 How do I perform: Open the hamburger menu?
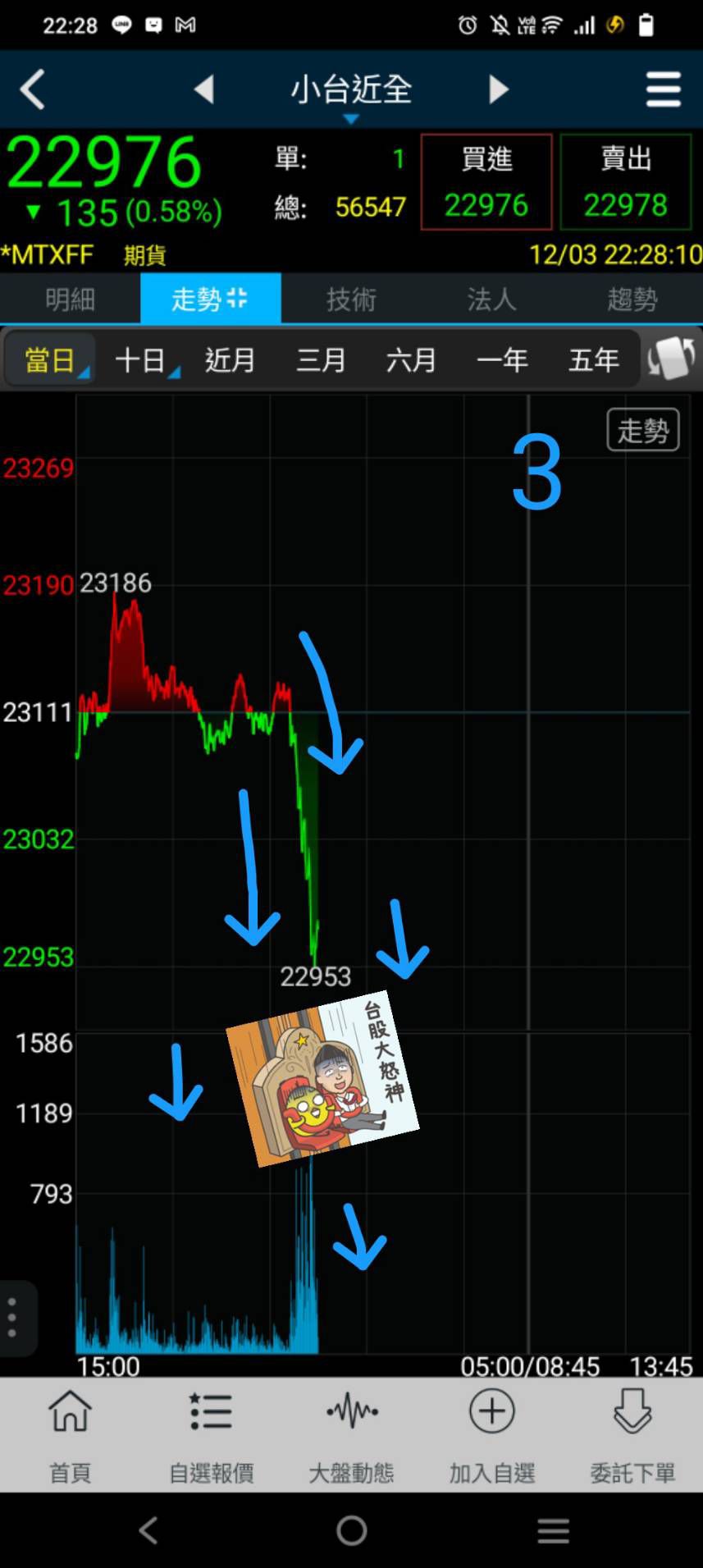click(663, 89)
